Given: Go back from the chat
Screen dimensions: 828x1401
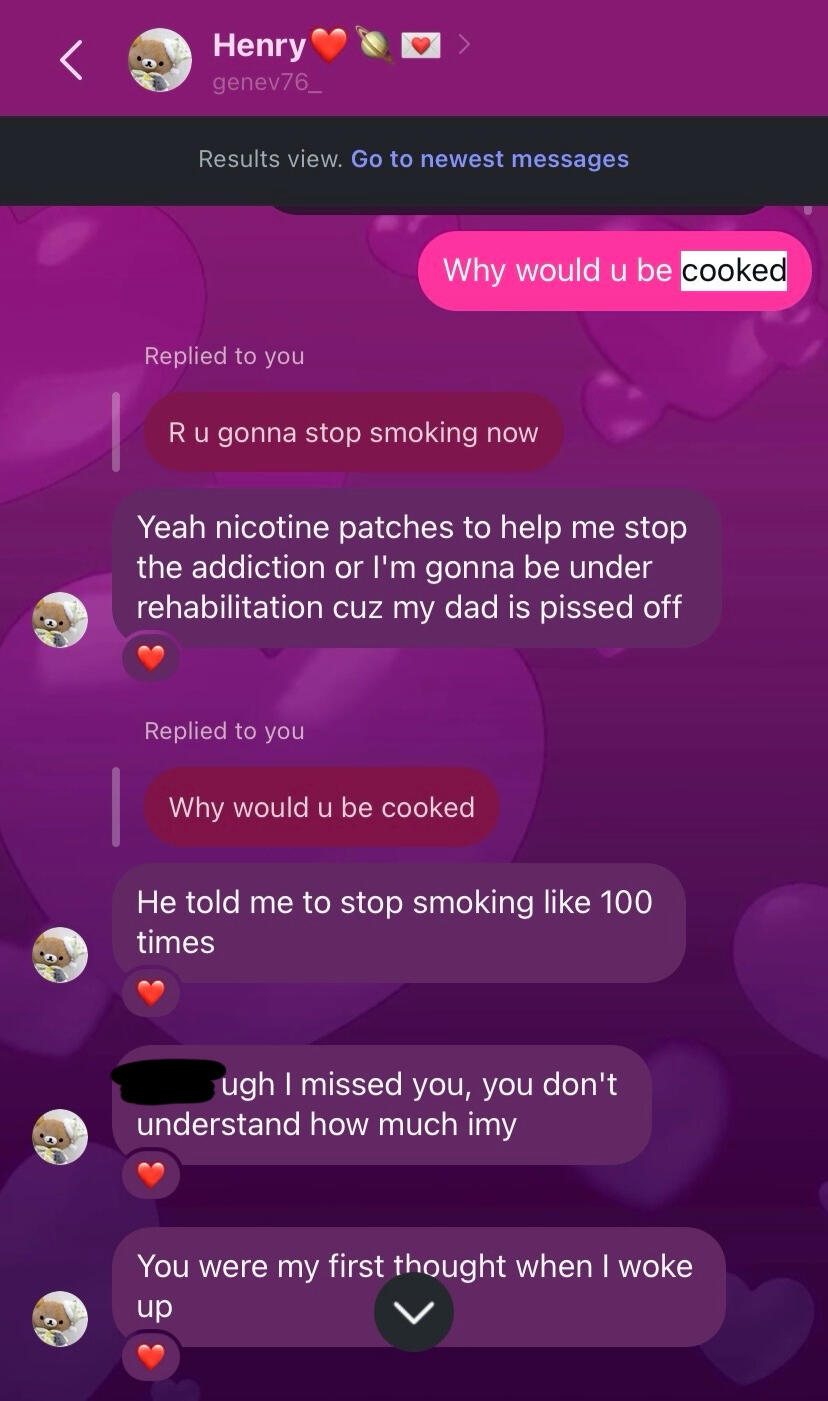Looking at the screenshot, I should point(71,61).
